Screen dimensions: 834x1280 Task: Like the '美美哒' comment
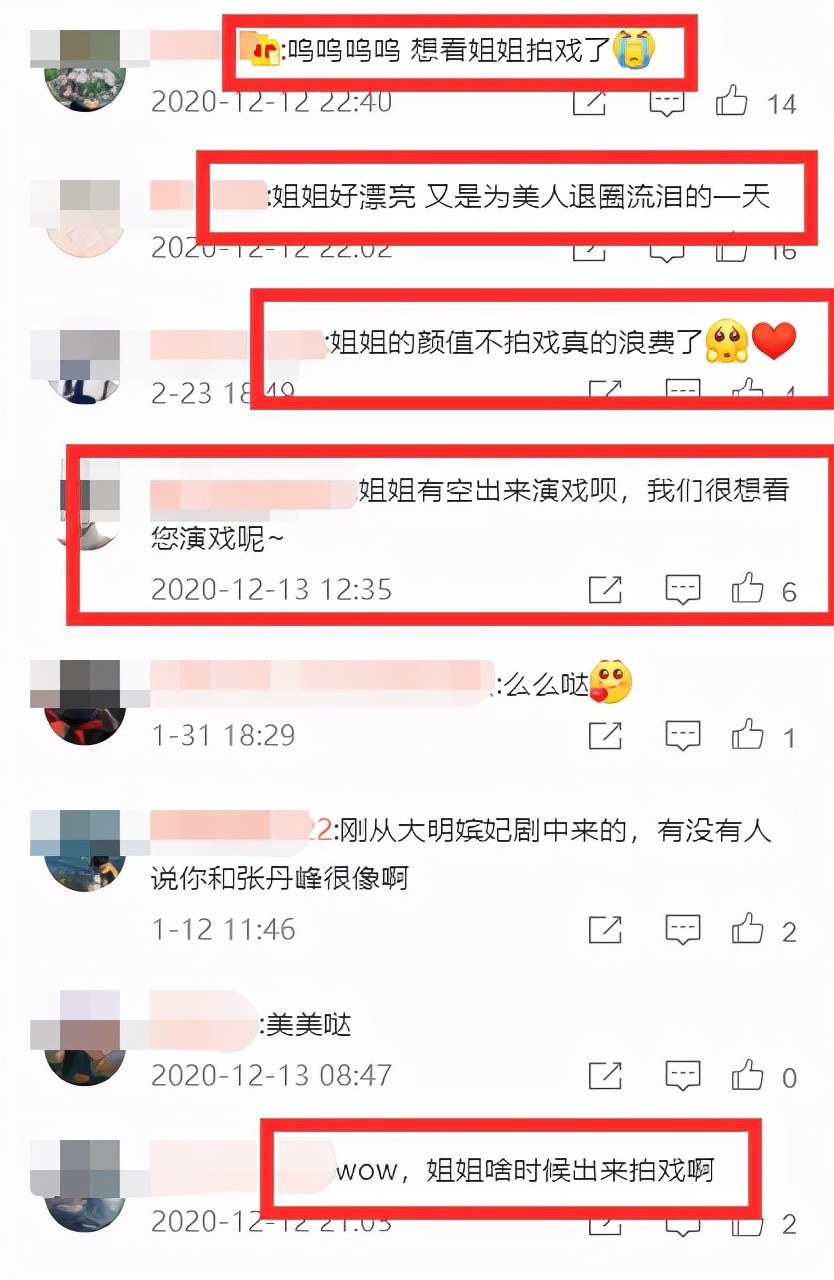[747, 1076]
